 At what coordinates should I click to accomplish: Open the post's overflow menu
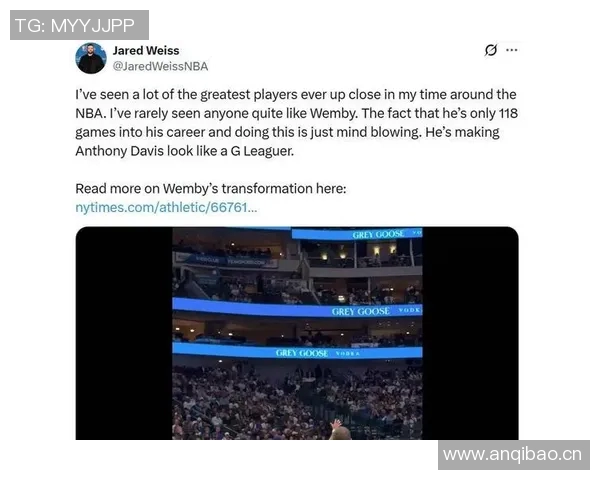[512, 50]
